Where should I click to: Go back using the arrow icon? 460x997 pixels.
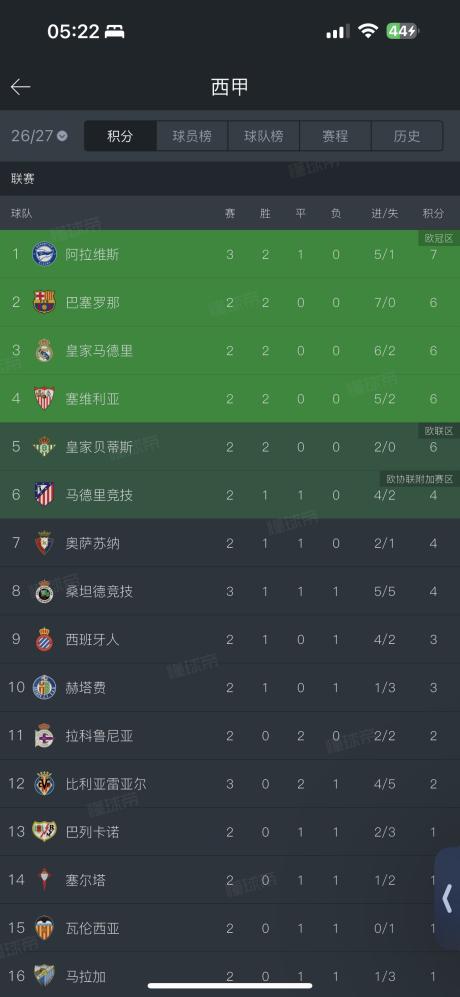click(x=20, y=87)
